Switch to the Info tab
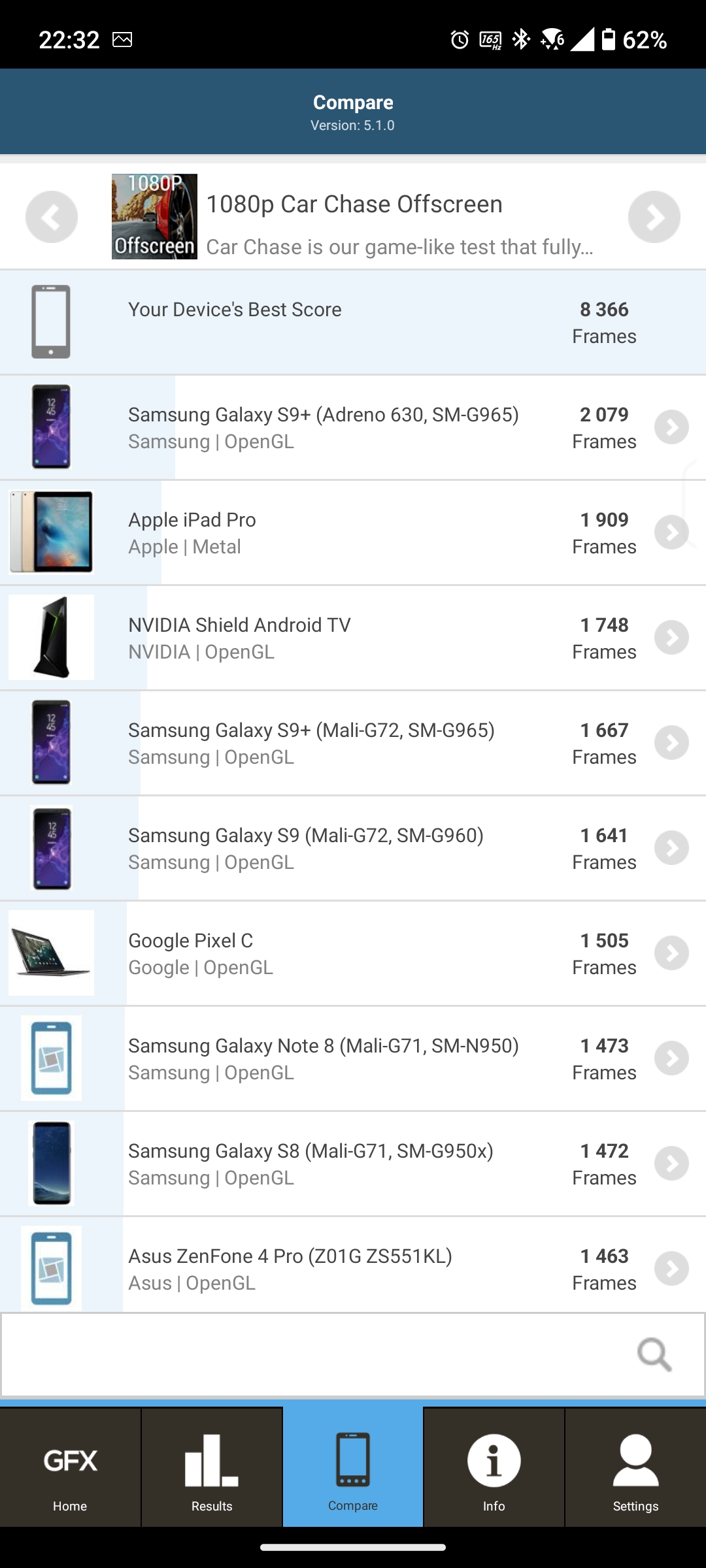The height and width of the screenshot is (1568, 706). [494, 1467]
